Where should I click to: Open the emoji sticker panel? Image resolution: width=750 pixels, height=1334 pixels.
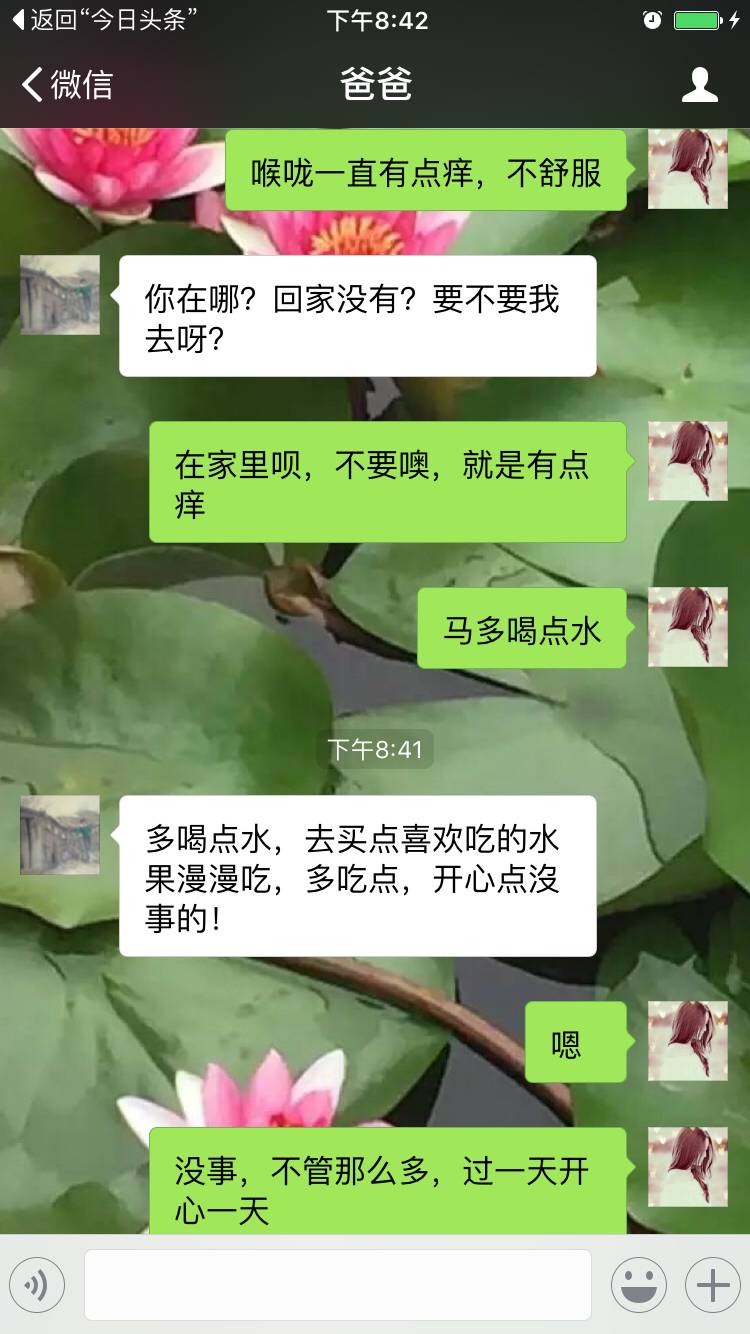[638, 1284]
